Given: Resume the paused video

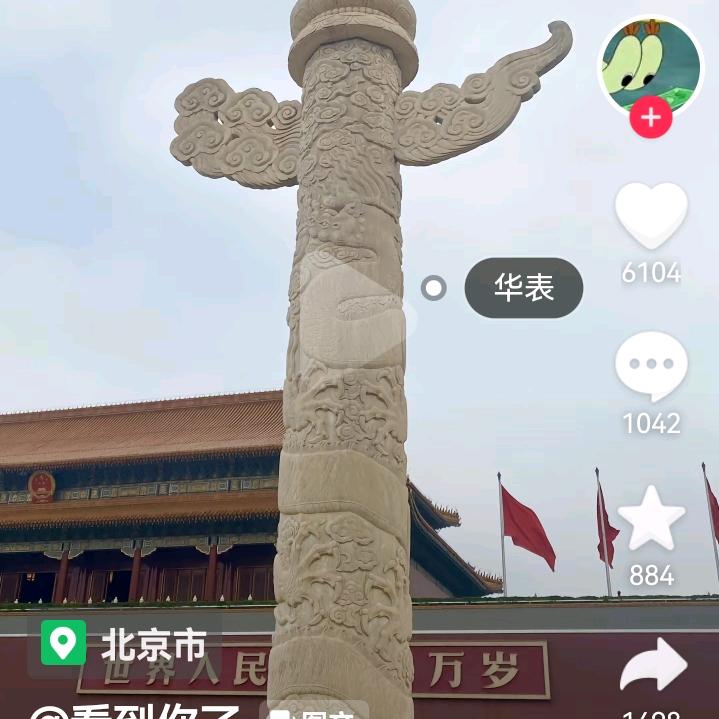Looking at the screenshot, I should coord(358,310).
